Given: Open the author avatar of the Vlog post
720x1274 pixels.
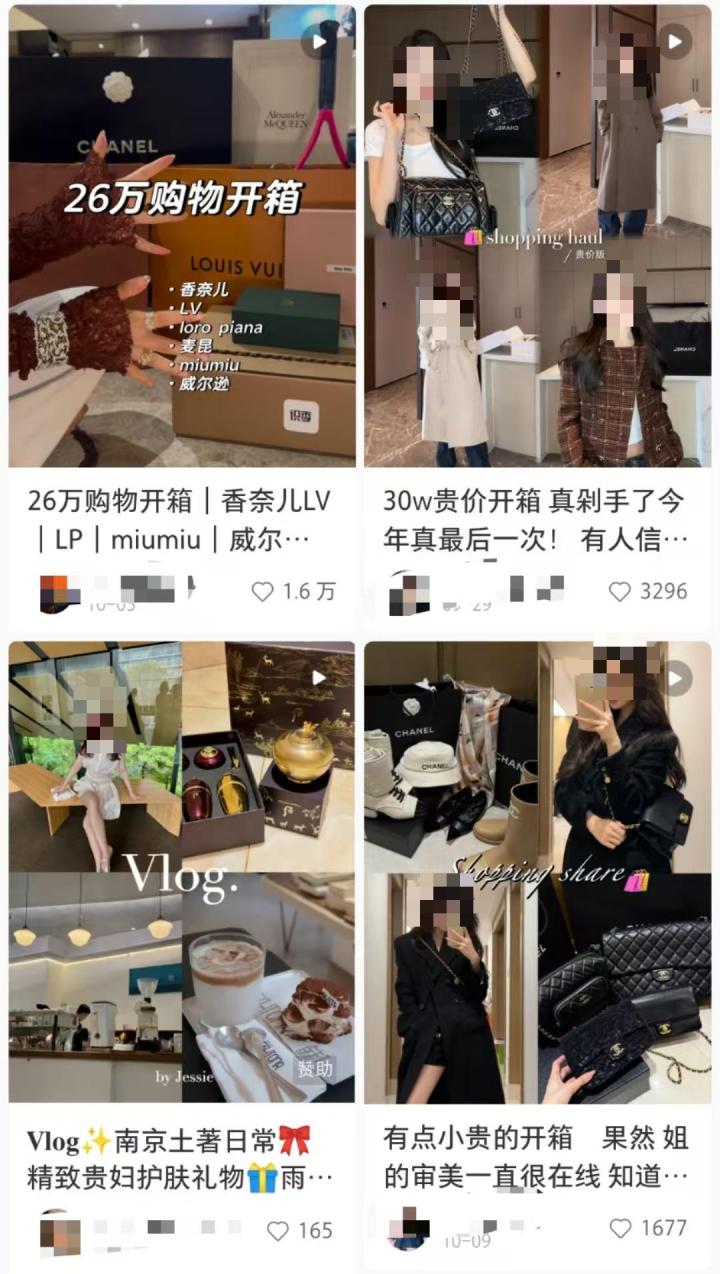Looking at the screenshot, I should click(59, 1232).
